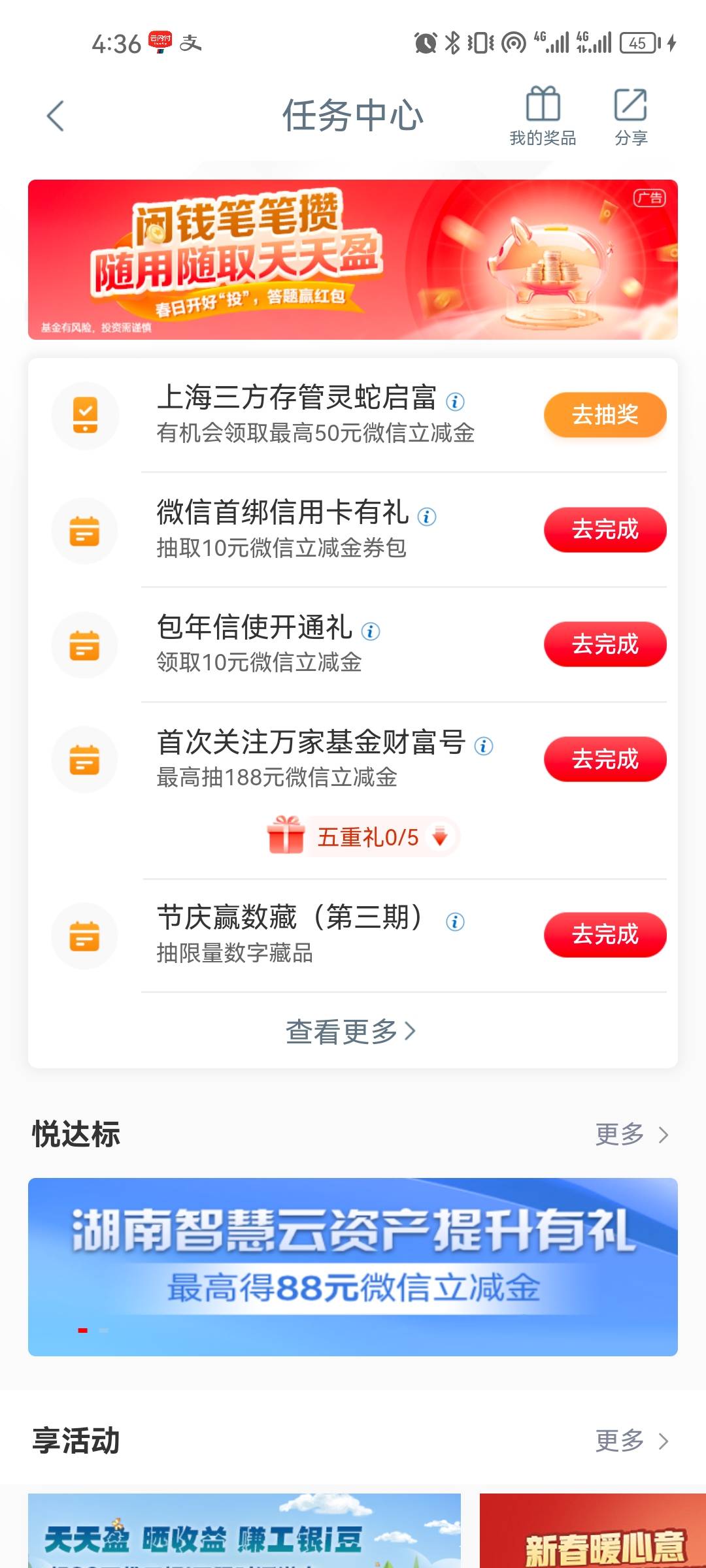Open 我的奖品 gift icon
This screenshot has height=1568, width=706.
coord(543,116)
